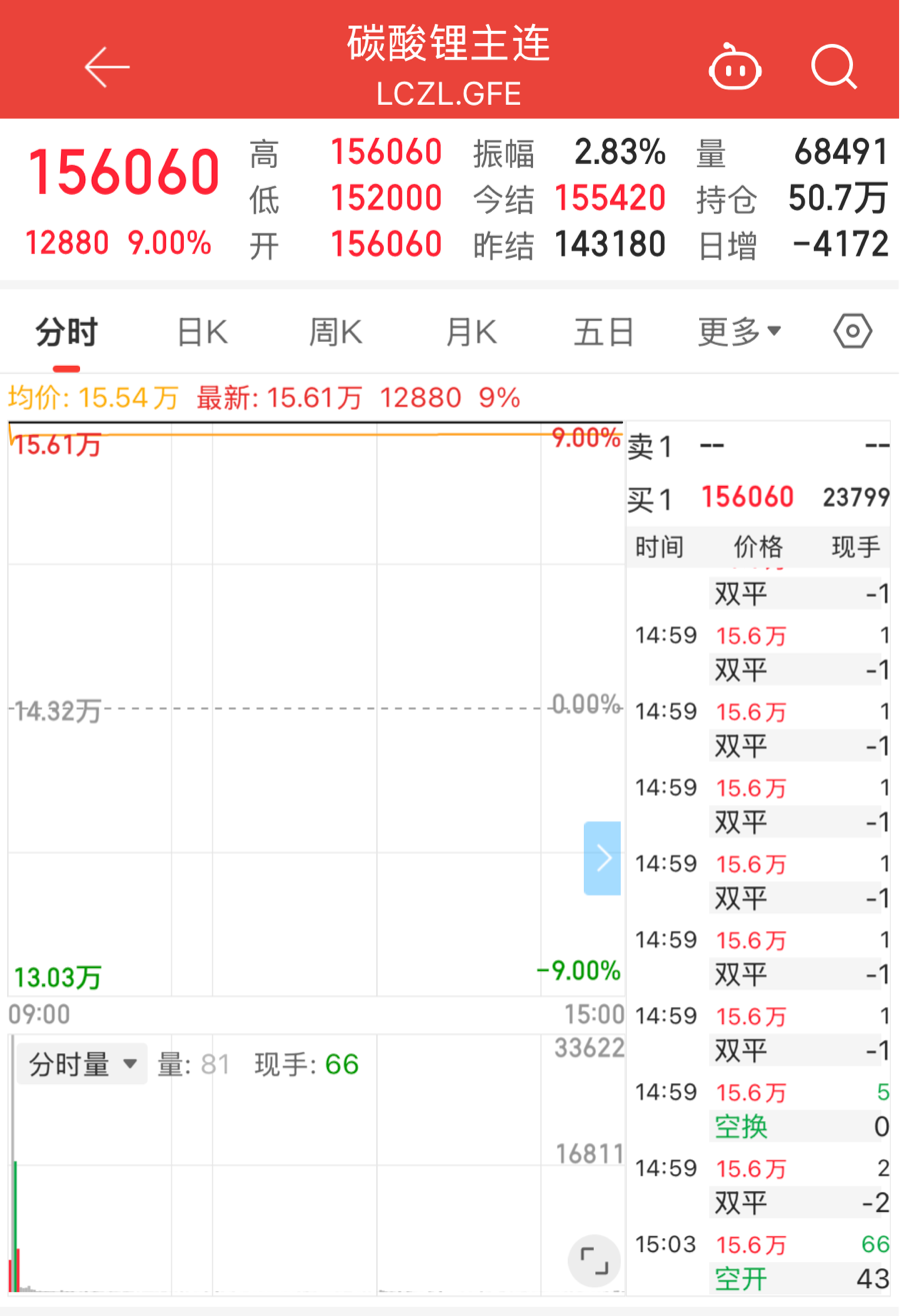The width and height of the screenshot is (900, 1316).
Task: Open chart settings hexagon icon
Action: (853, 331)
